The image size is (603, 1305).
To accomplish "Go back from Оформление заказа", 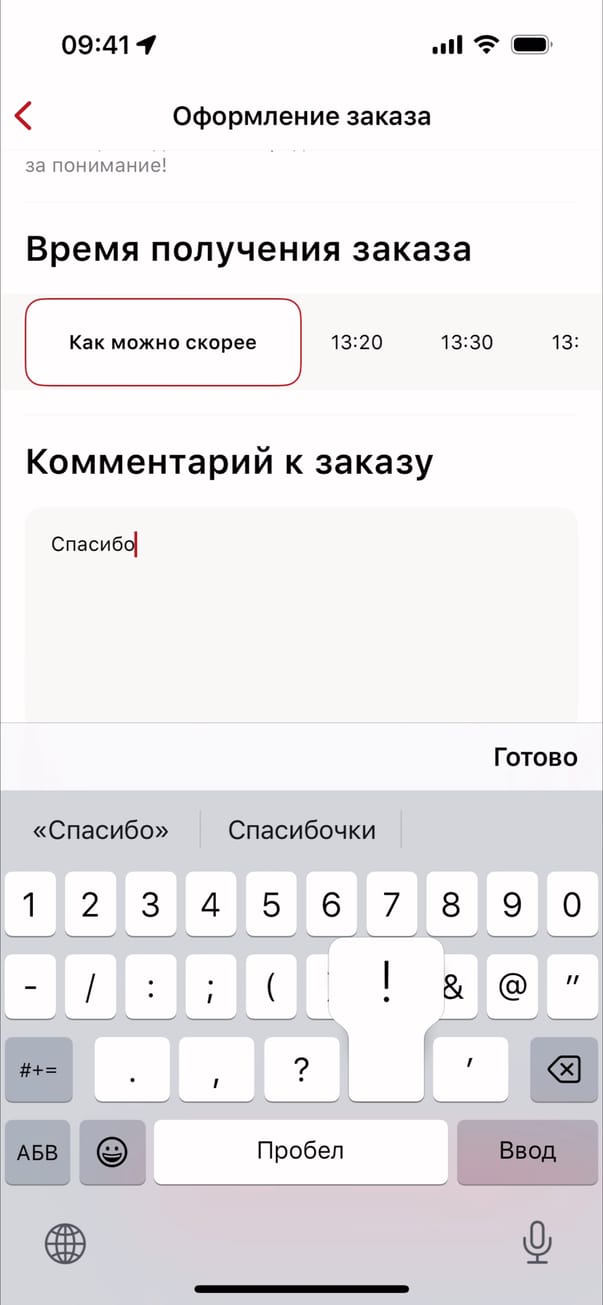I will tap(24, 116).
